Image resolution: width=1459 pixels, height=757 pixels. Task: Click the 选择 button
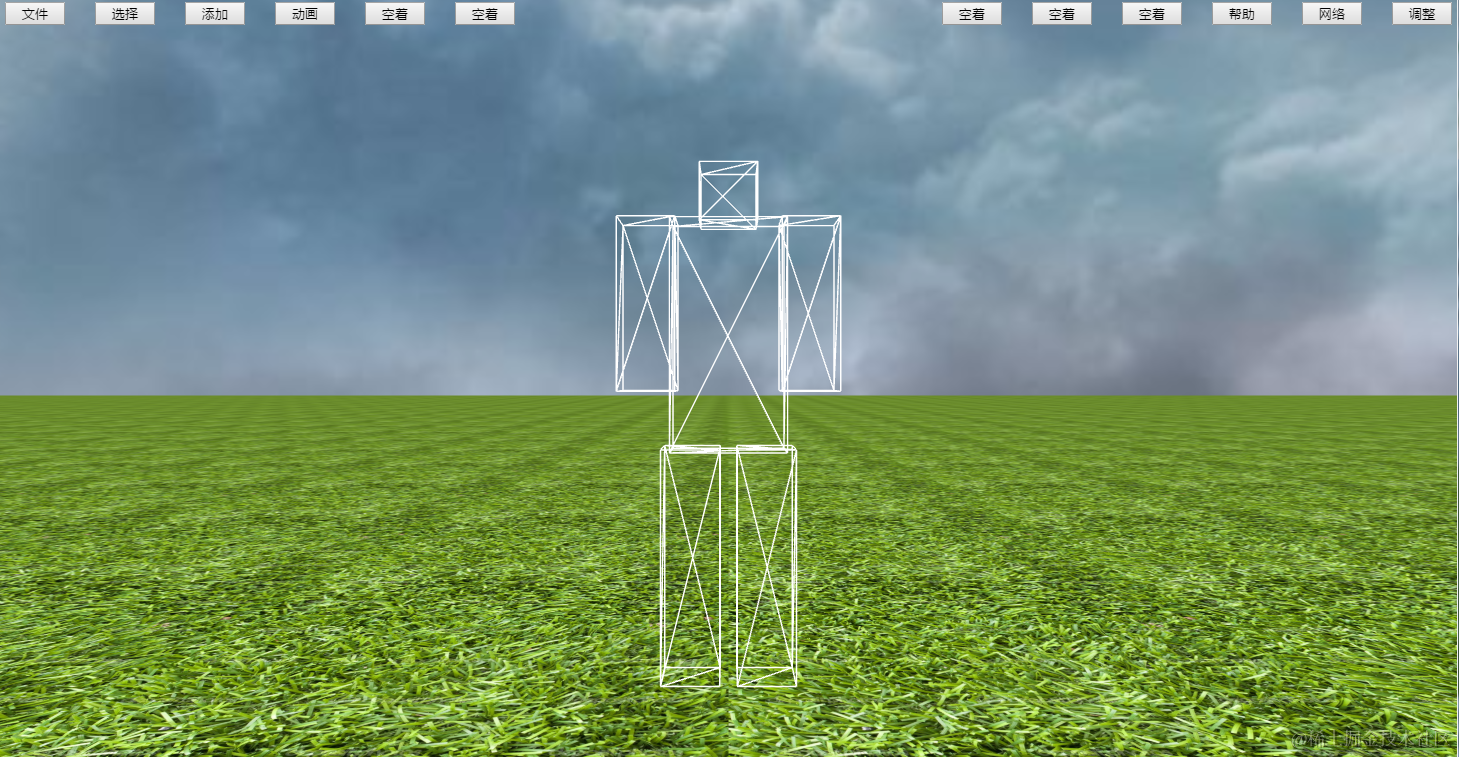pyautogui.click(x=125, y=14)
